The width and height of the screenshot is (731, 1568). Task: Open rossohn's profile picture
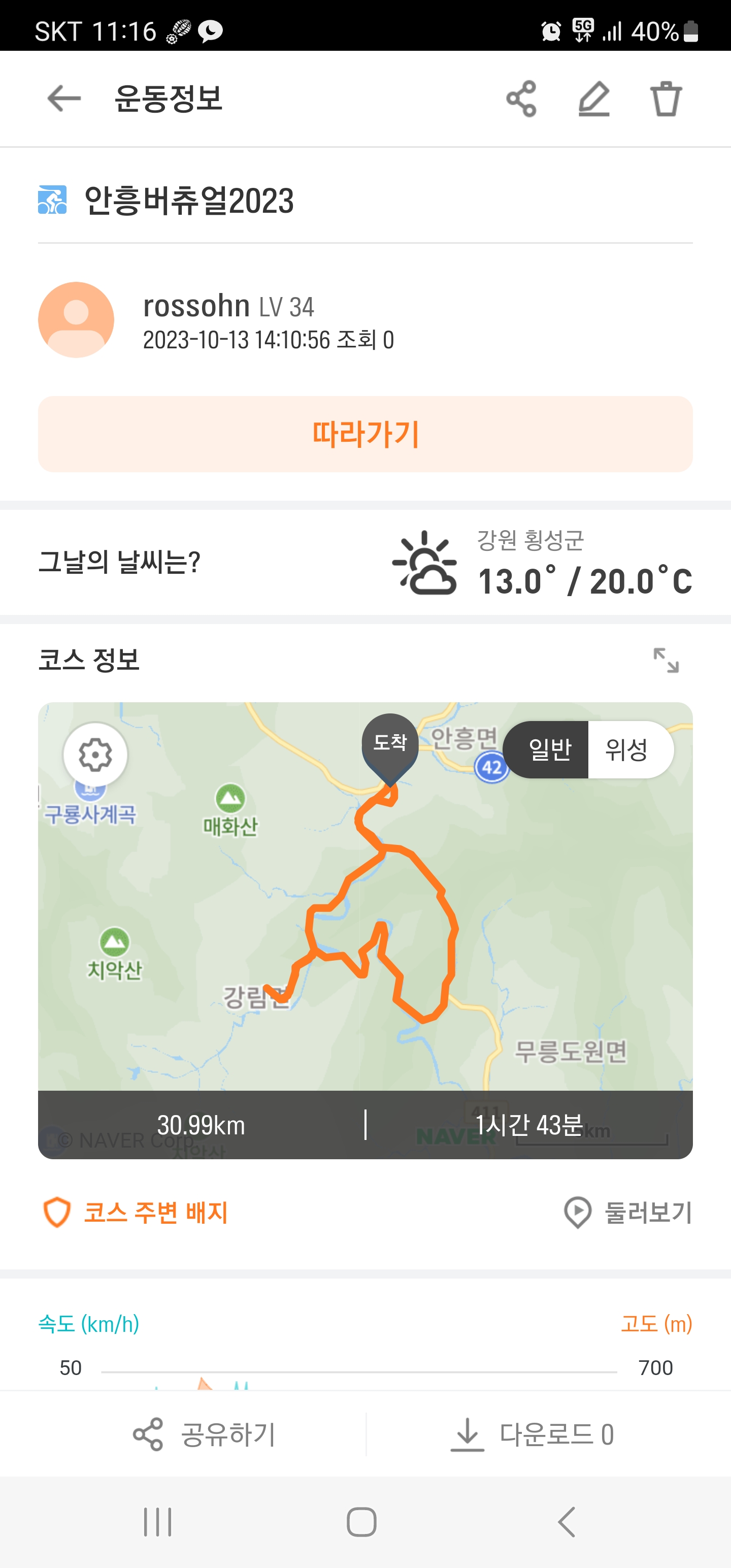(76, 319)
